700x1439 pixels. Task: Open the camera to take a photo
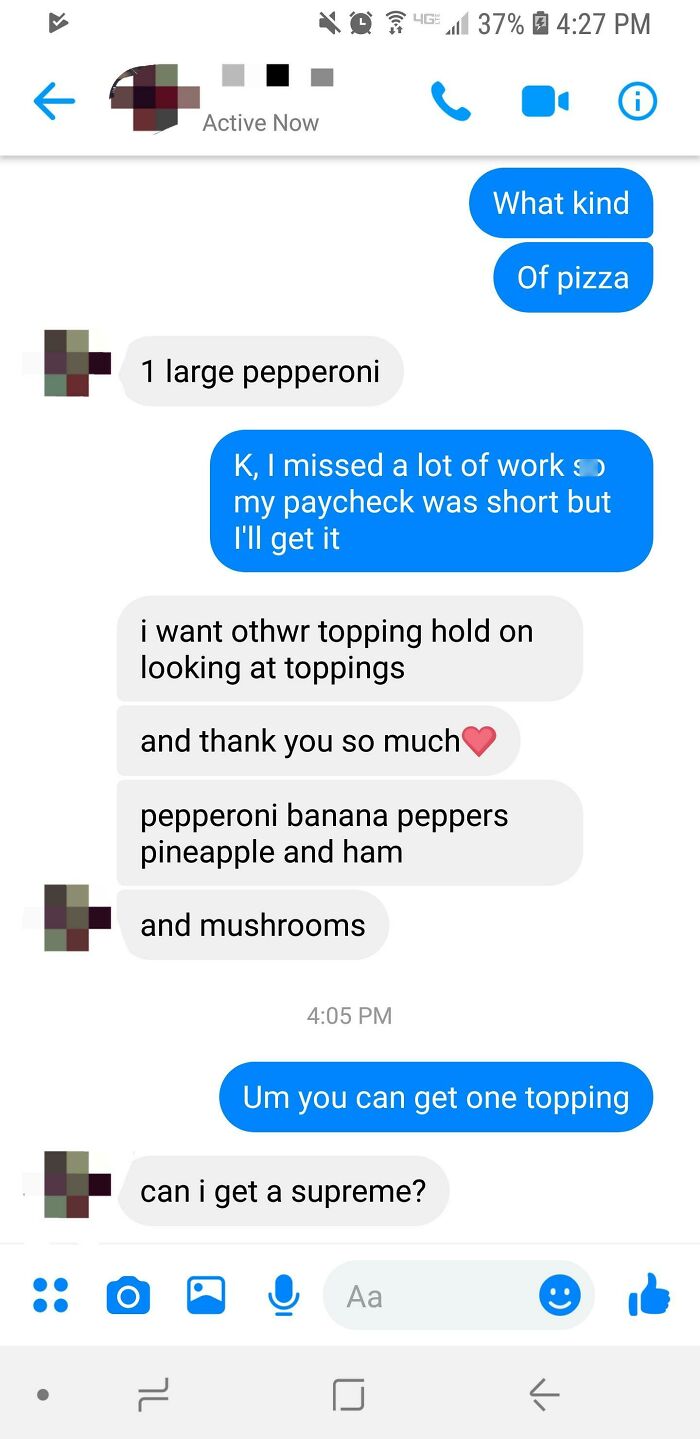point(128,1296)
